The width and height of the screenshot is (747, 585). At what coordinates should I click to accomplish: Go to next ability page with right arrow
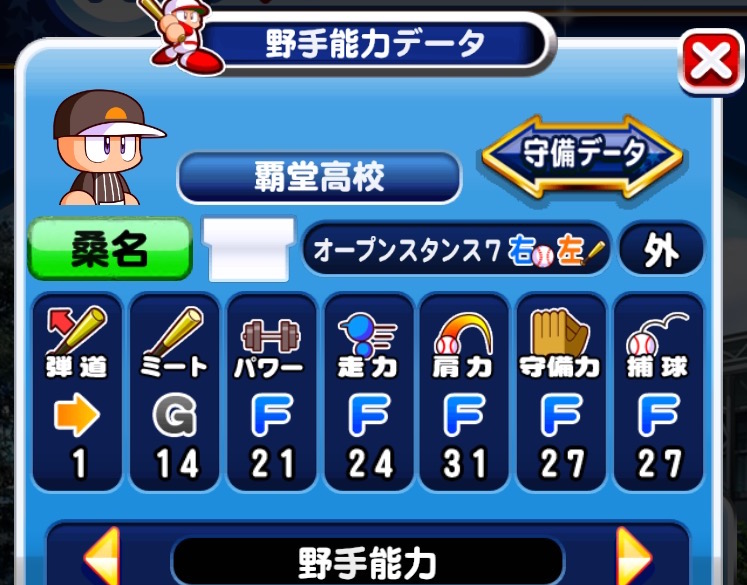pos(632,557)
